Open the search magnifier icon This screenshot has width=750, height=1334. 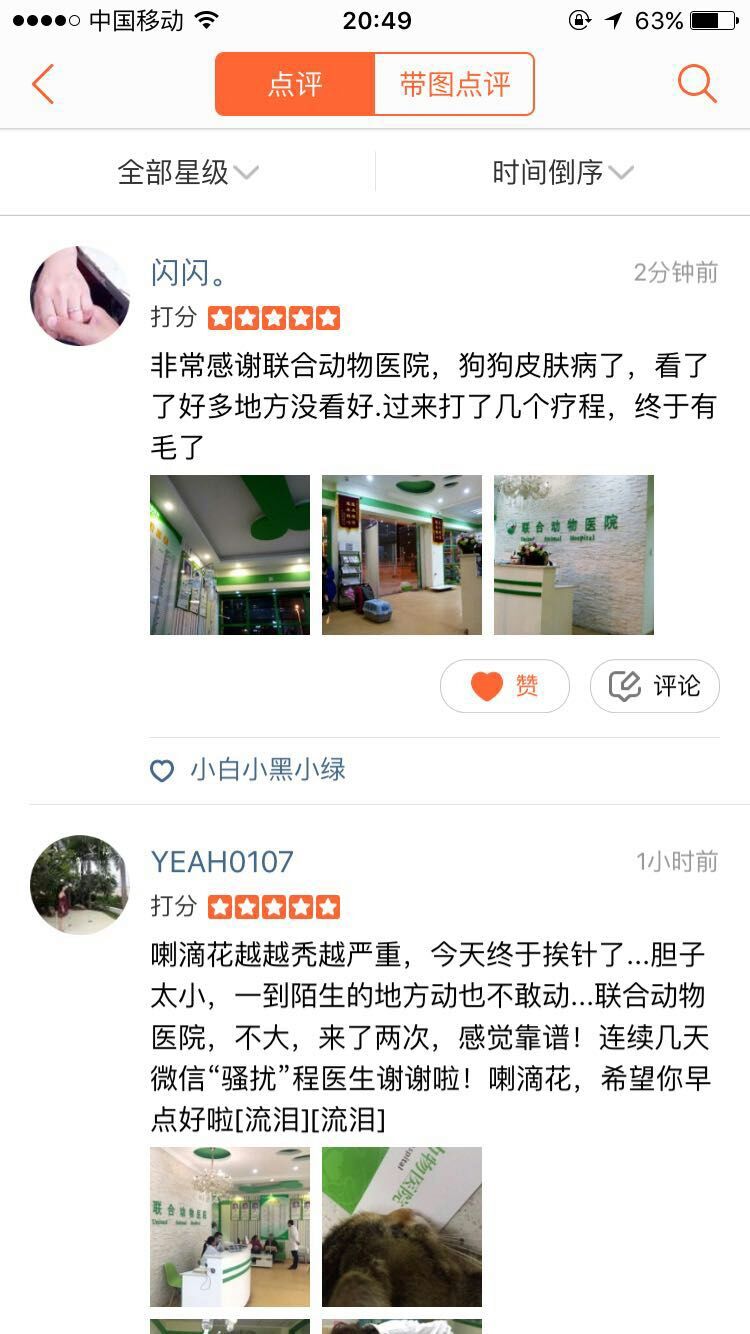point(696,84)
